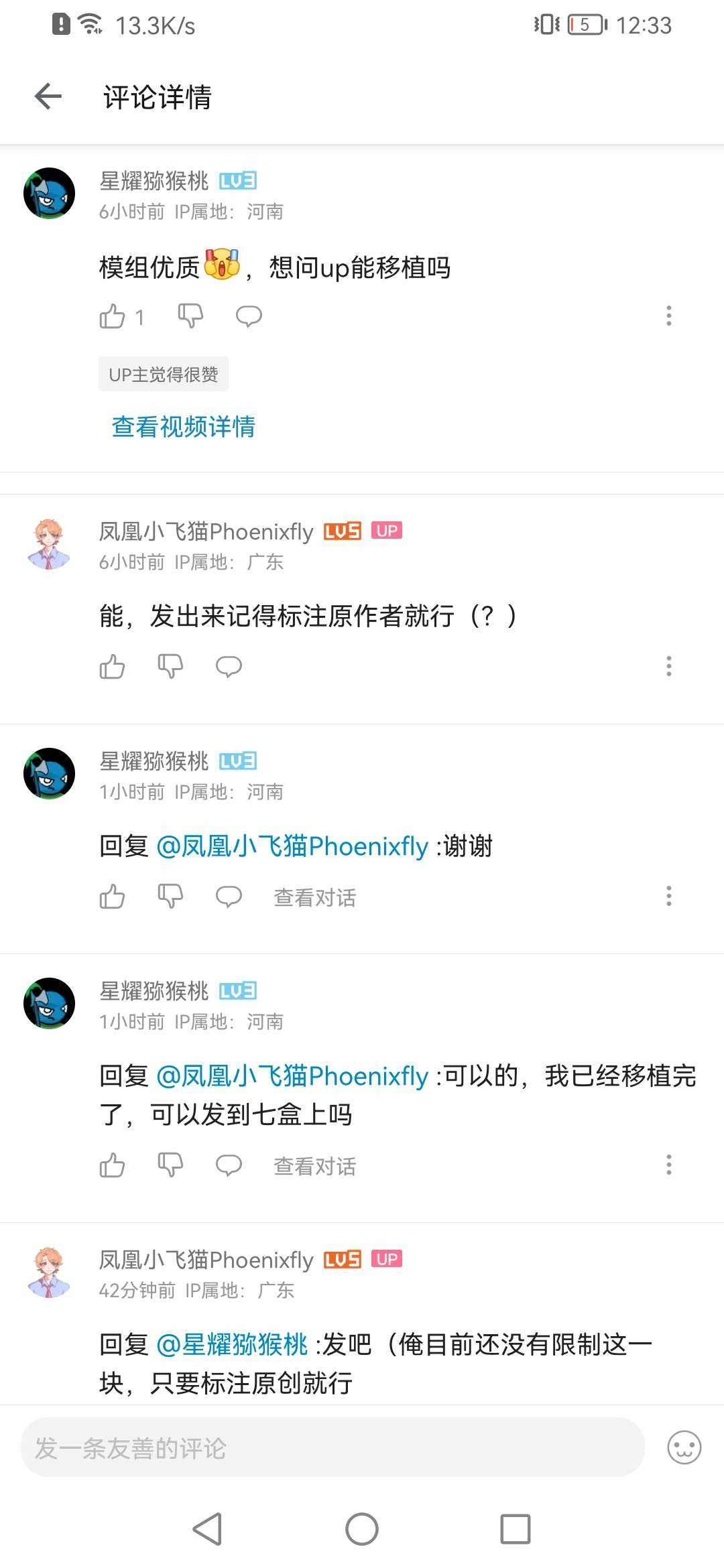Focus the 发一条友善的评论 input box
This screenshot has height=1568, width=724.
click(x=332, y=1448)
